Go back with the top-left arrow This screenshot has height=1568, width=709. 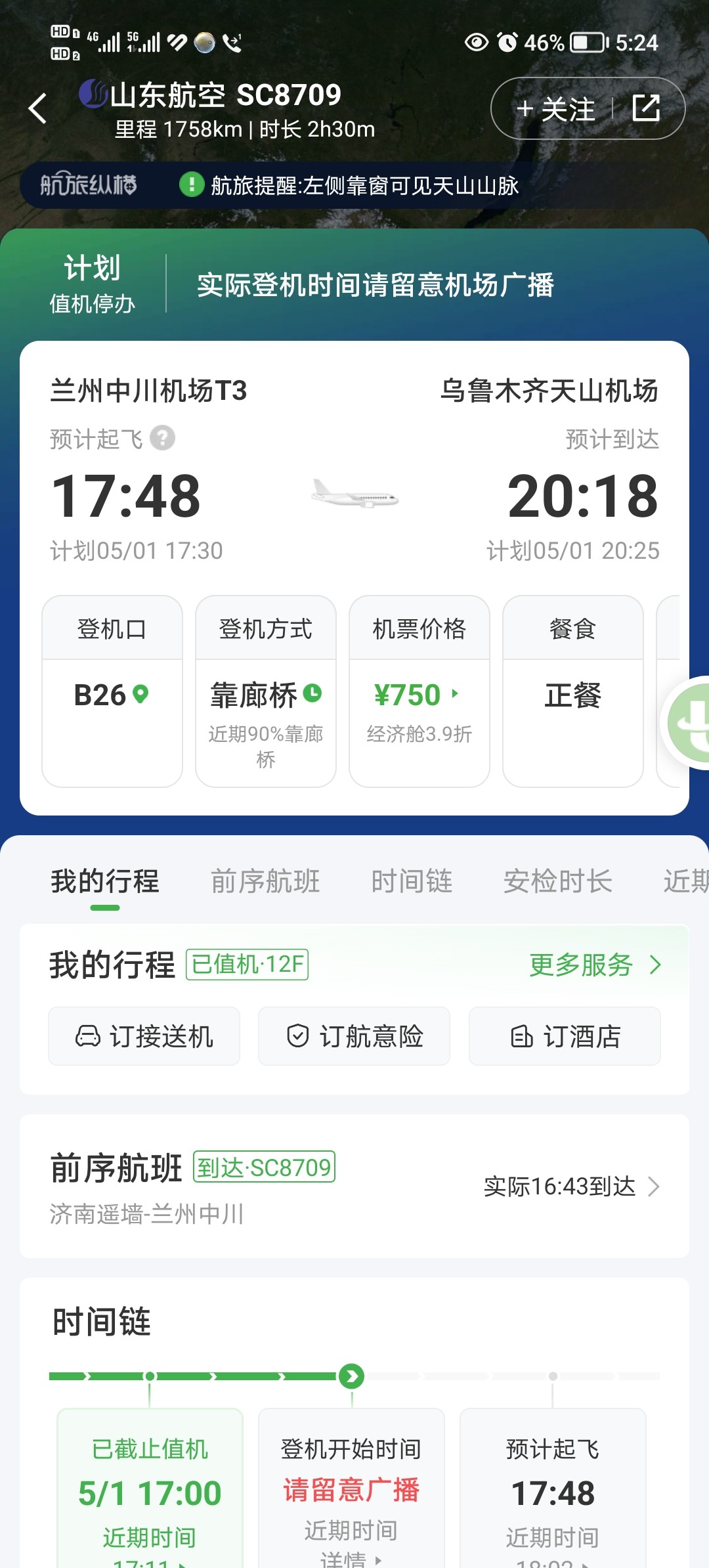click(38, 108)
